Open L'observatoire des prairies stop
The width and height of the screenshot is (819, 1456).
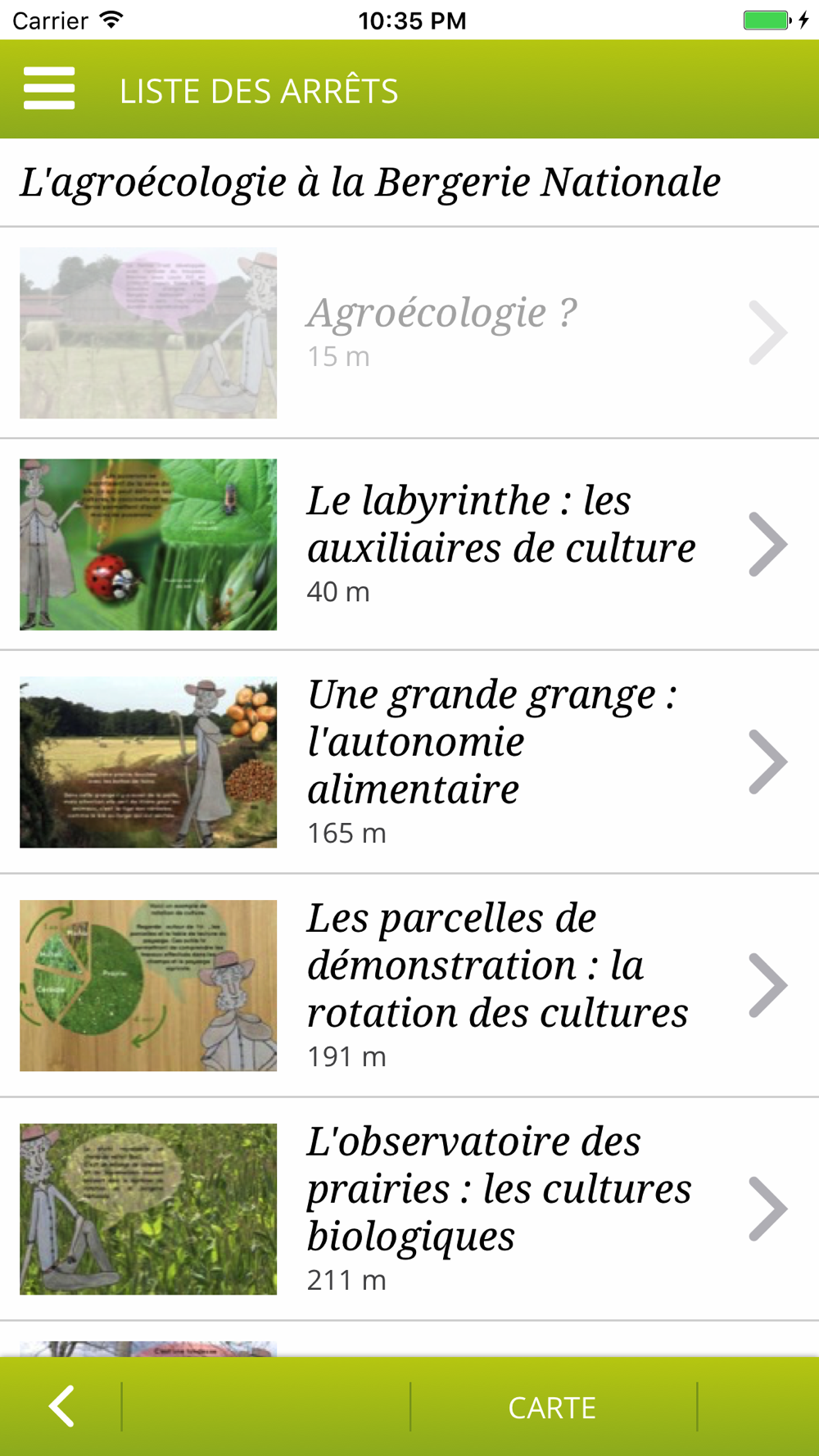point(498,1209)
